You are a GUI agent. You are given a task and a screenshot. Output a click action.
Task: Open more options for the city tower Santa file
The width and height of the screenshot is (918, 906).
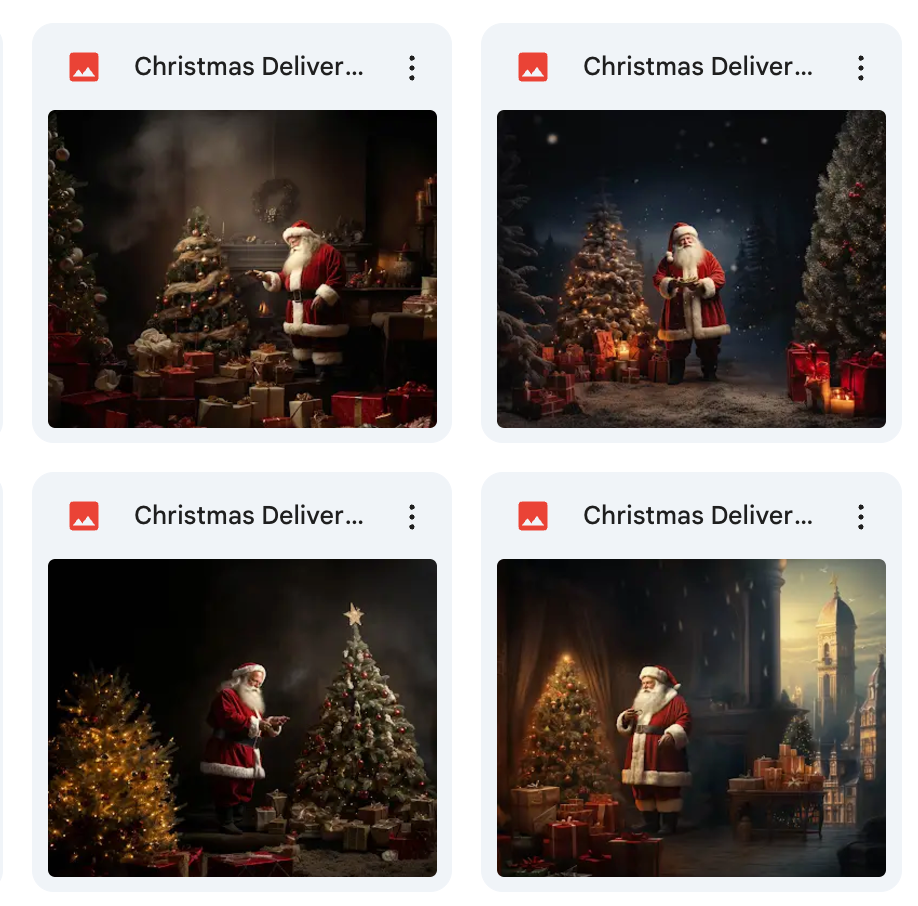click(x=861, y=517)
